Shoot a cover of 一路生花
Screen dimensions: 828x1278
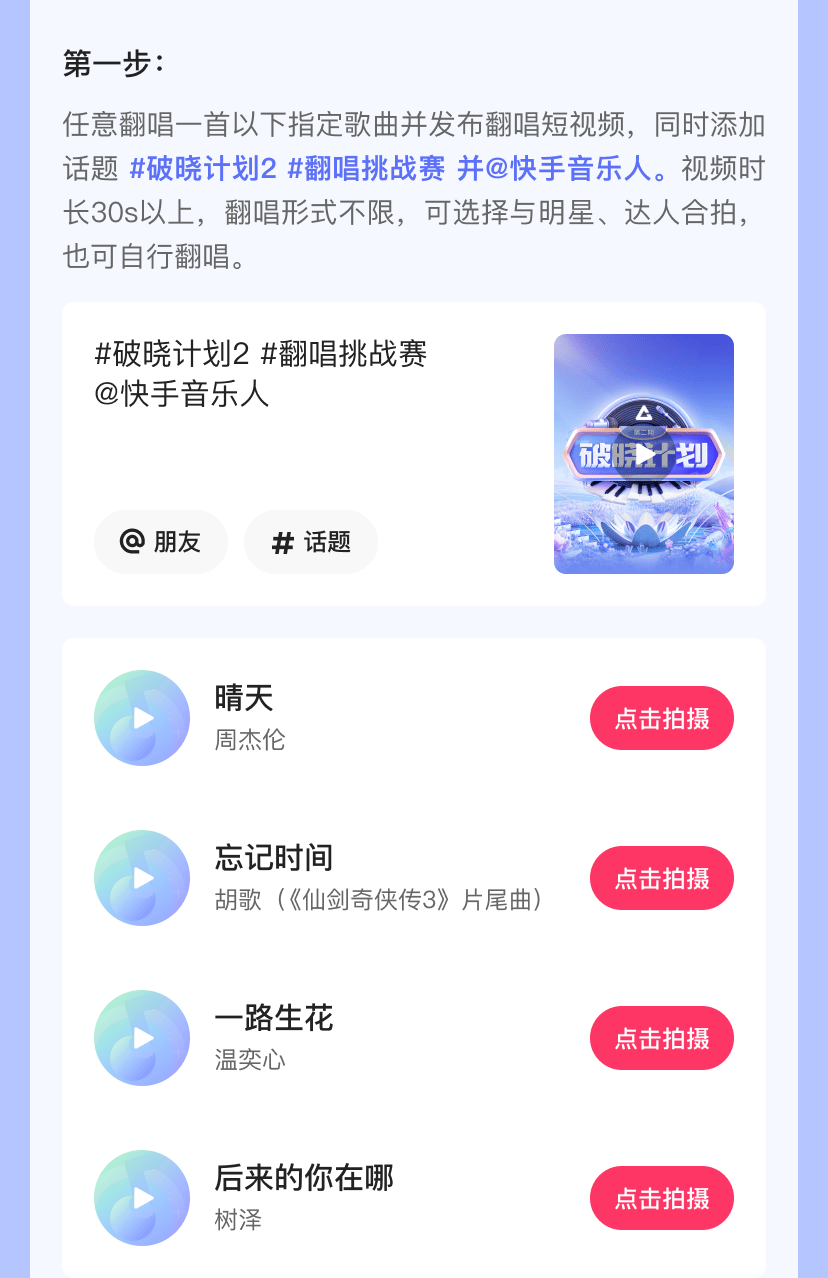[x=662, y=1038]
